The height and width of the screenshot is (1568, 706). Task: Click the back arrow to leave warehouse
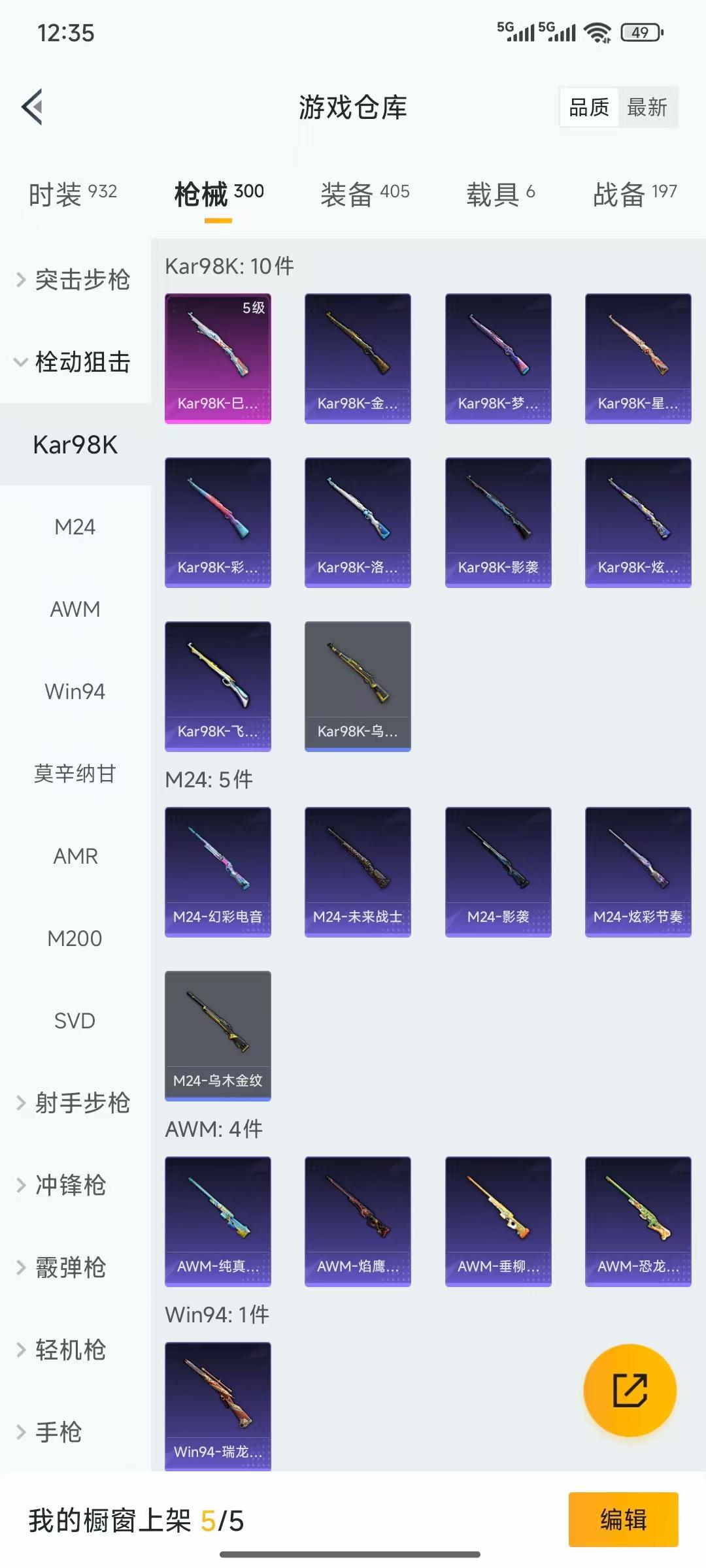point(32,107)
